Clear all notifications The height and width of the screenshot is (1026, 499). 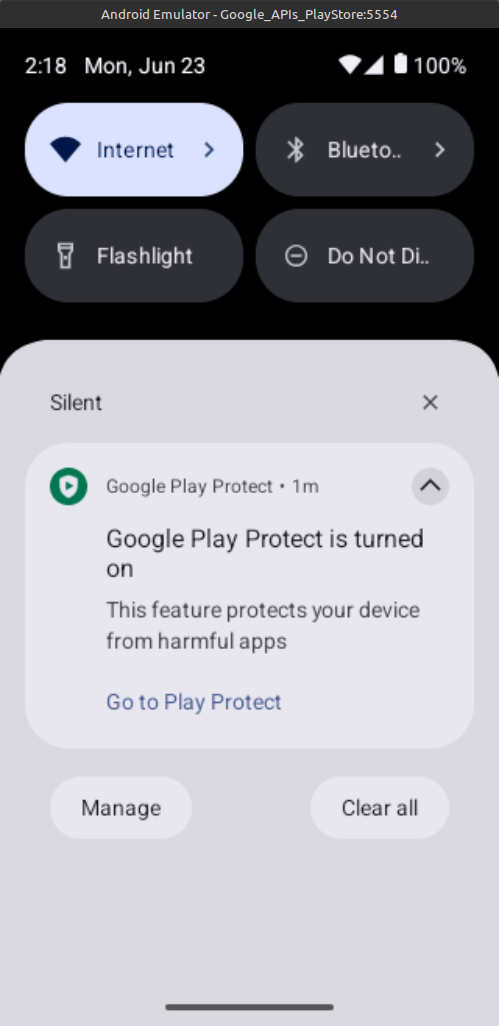pyautogui.click(x=379, y=807)
